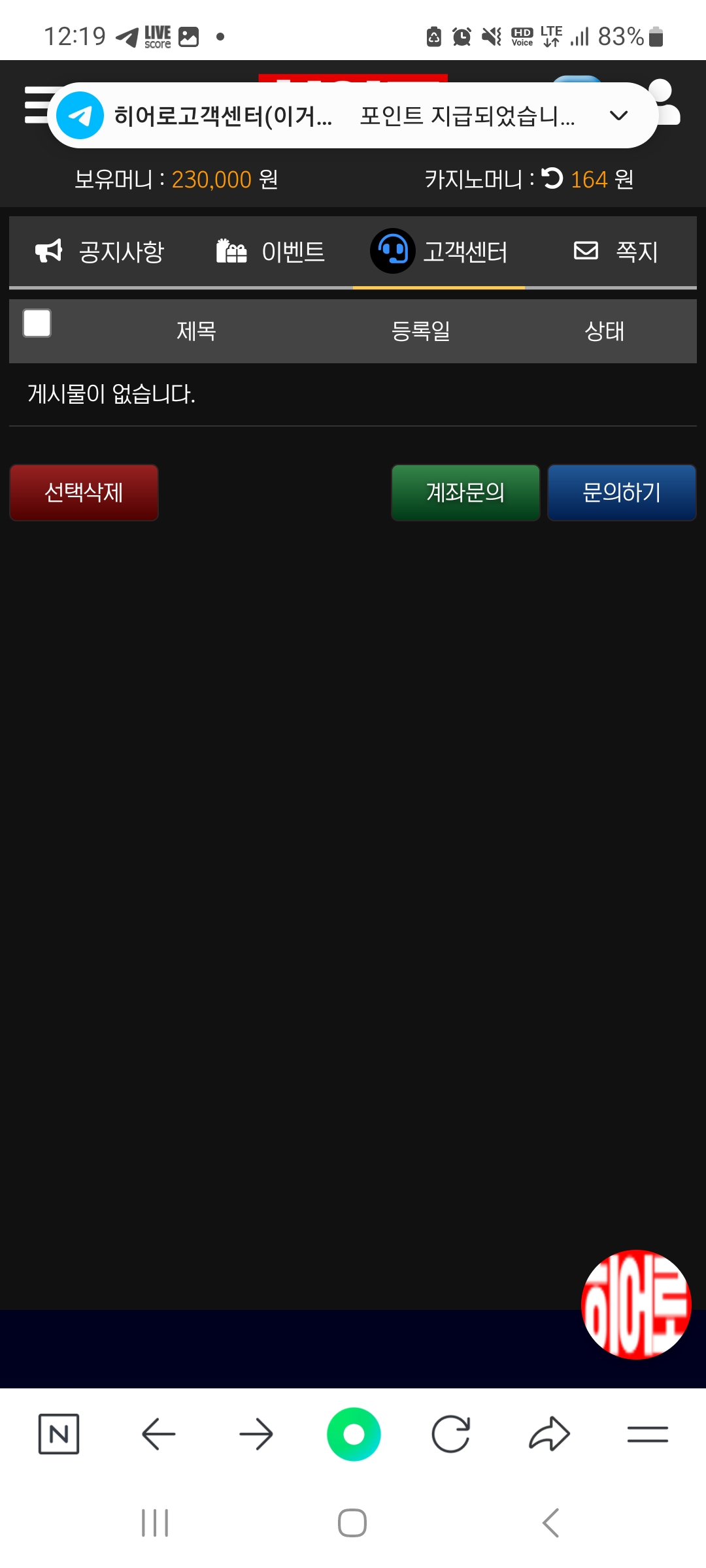The image size is (706, 1568).
Task: Switch to the 이벤트 tab
Action: coord(271,252)
